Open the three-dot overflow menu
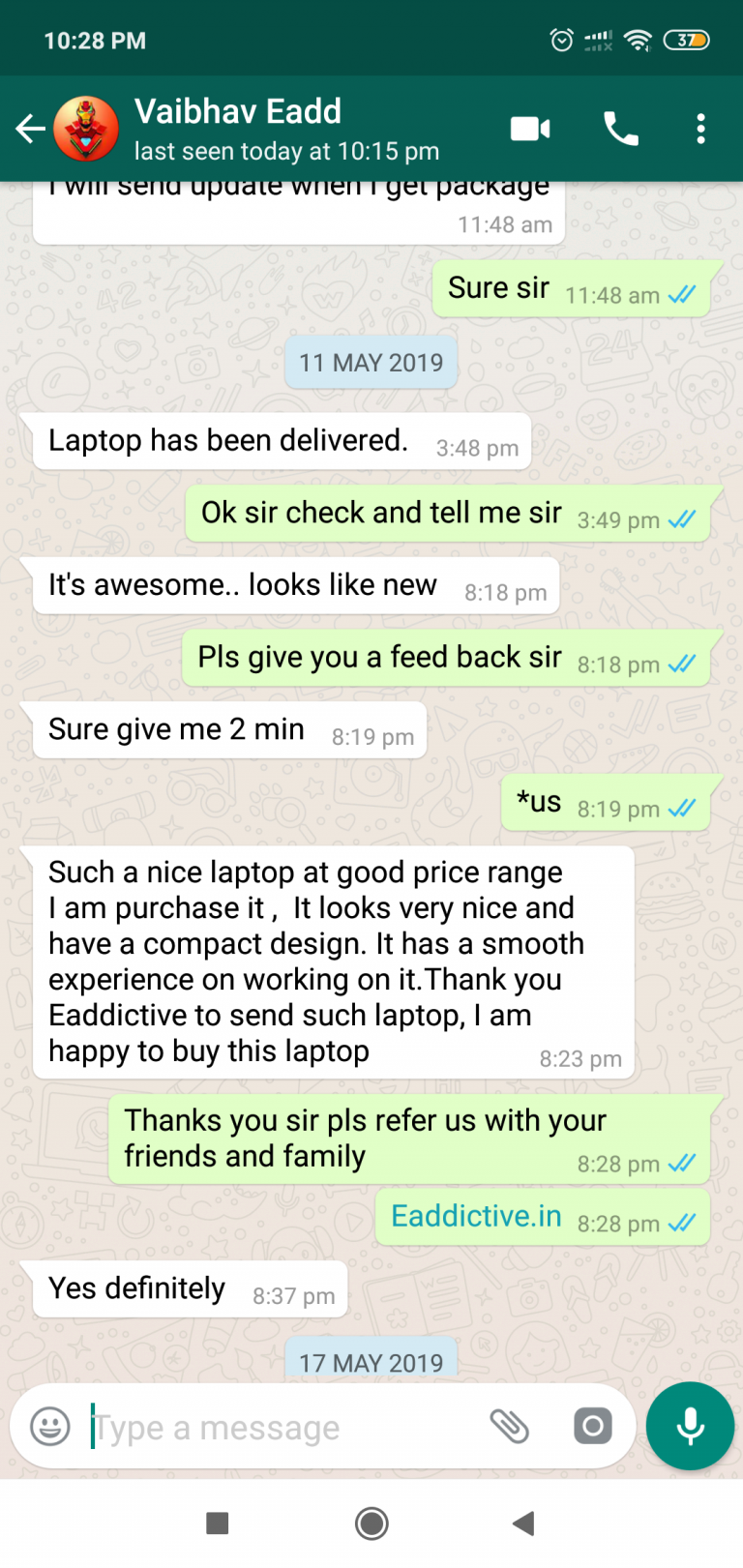 [700, 128]
